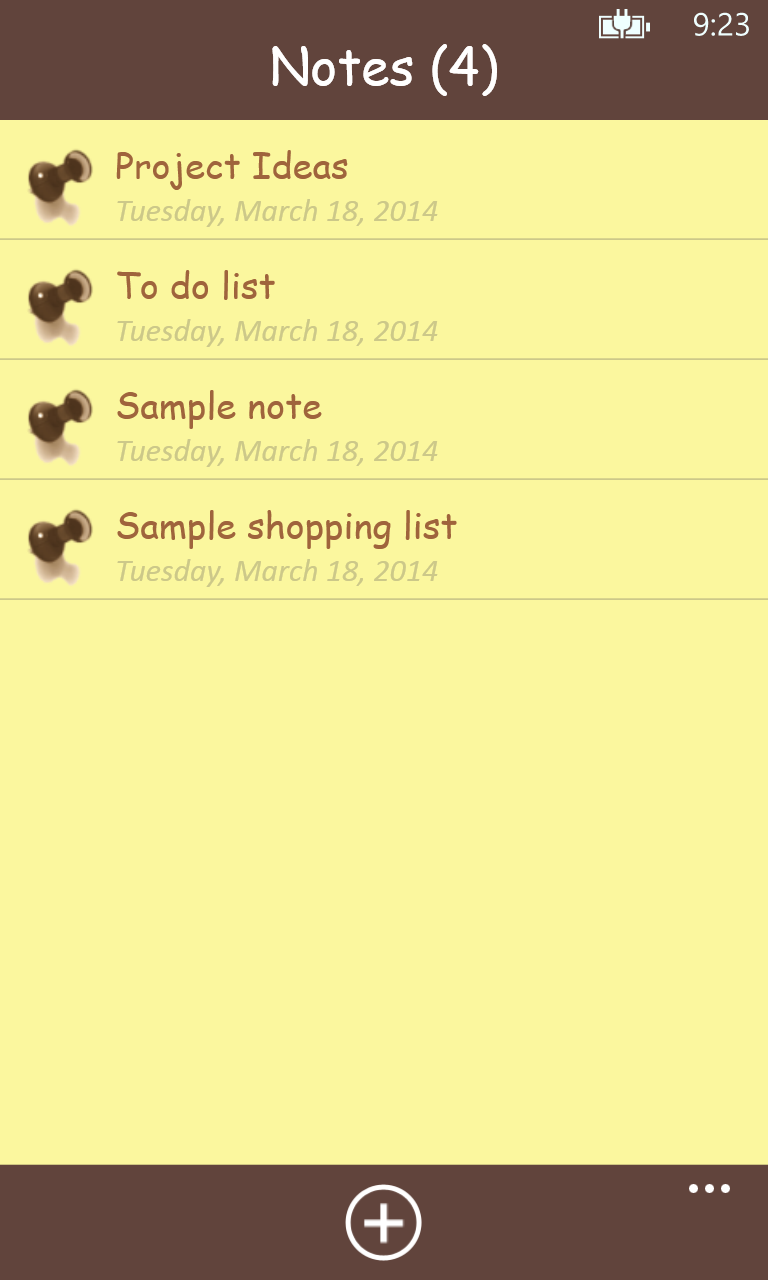The height and width of the screenshot is (1280, 768).
Task: Tap the date under Project Ideas
Action: [277, 211]
